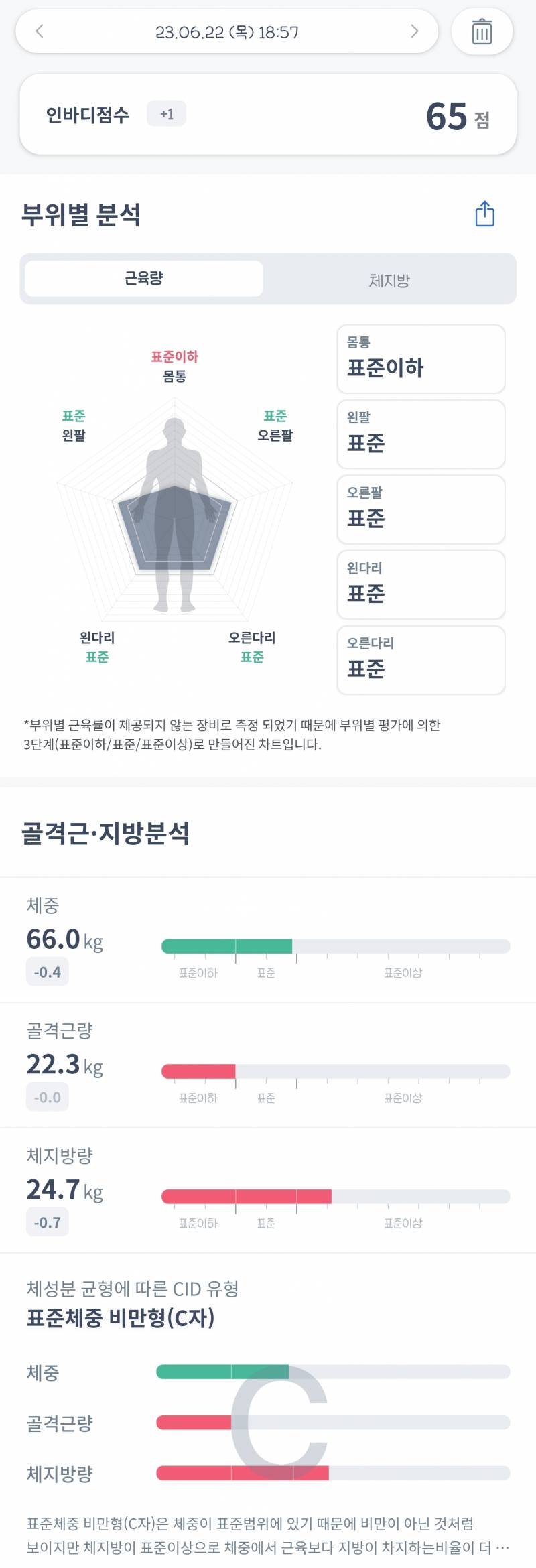Image resolution: width=536 pixels, height=1568 pixels.
Task: Tap the 오른팔 표준 card
Action: click(421, 509)
